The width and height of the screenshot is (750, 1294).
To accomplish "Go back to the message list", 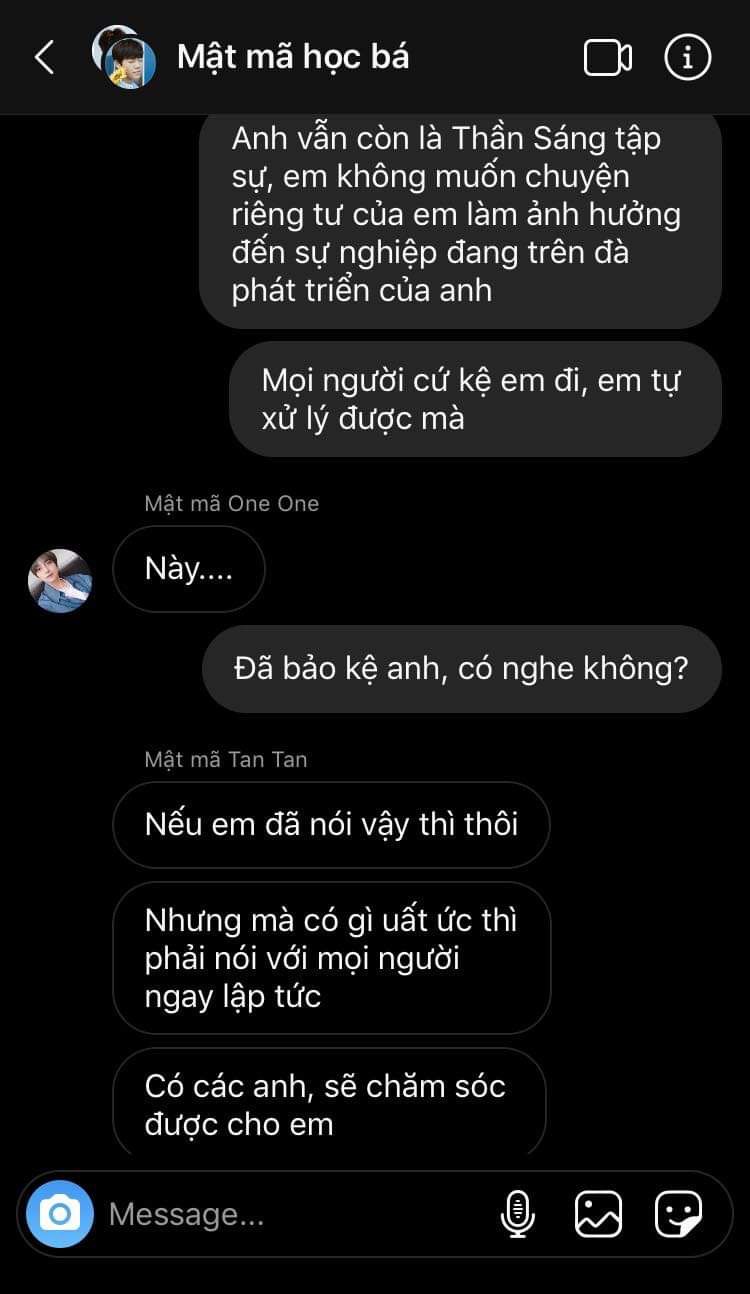I will (x=44, y=58).
